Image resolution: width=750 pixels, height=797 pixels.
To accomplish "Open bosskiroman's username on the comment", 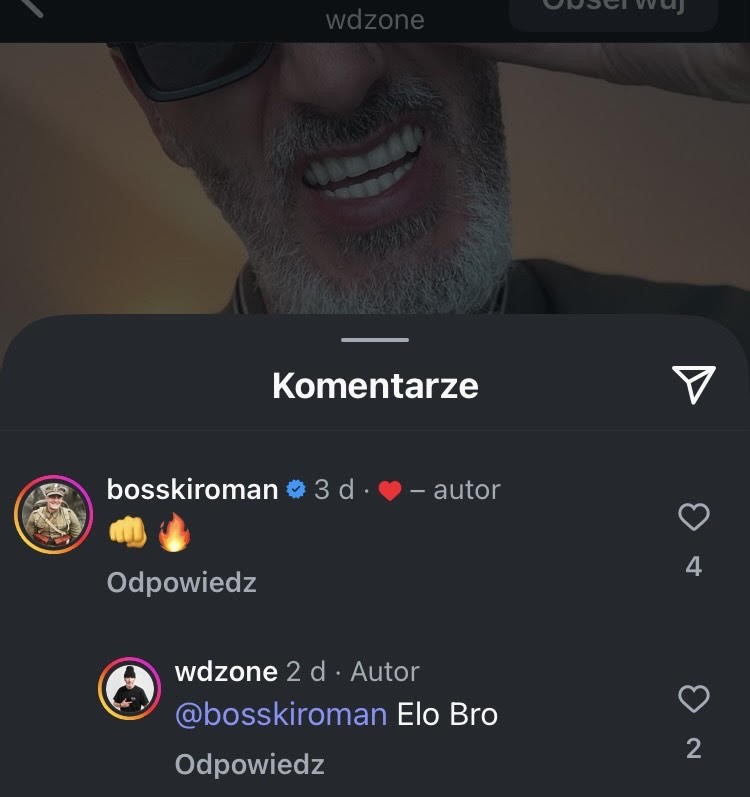I will click(x=192, y=489).
